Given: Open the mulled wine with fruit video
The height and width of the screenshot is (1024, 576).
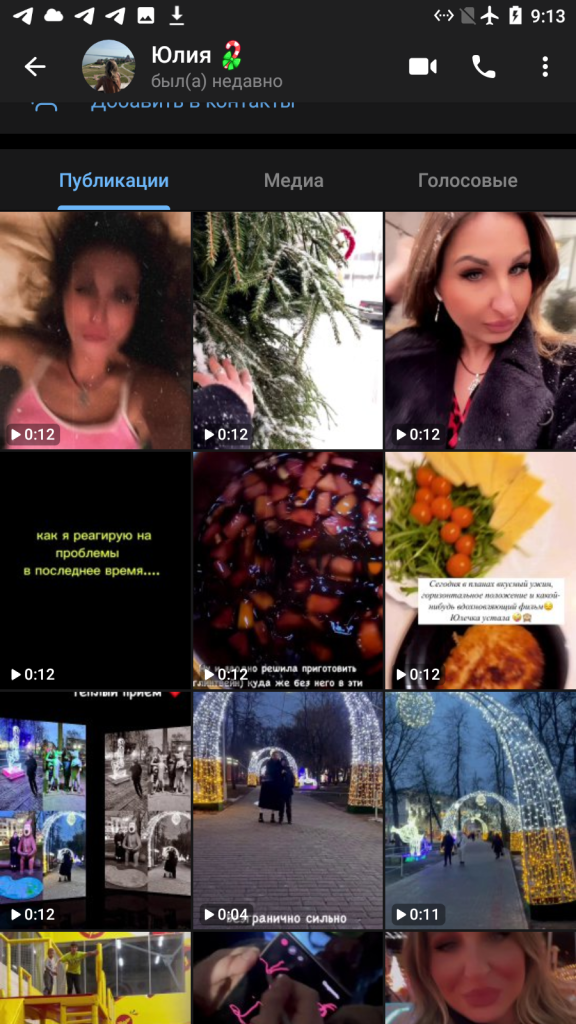Looking at the screenshot, I should tap(287, 570).
